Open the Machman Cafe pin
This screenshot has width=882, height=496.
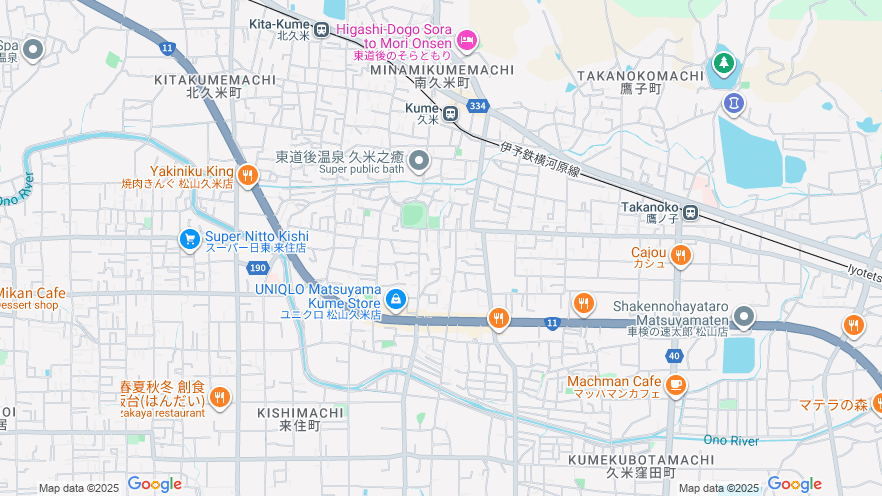[677, 384]
